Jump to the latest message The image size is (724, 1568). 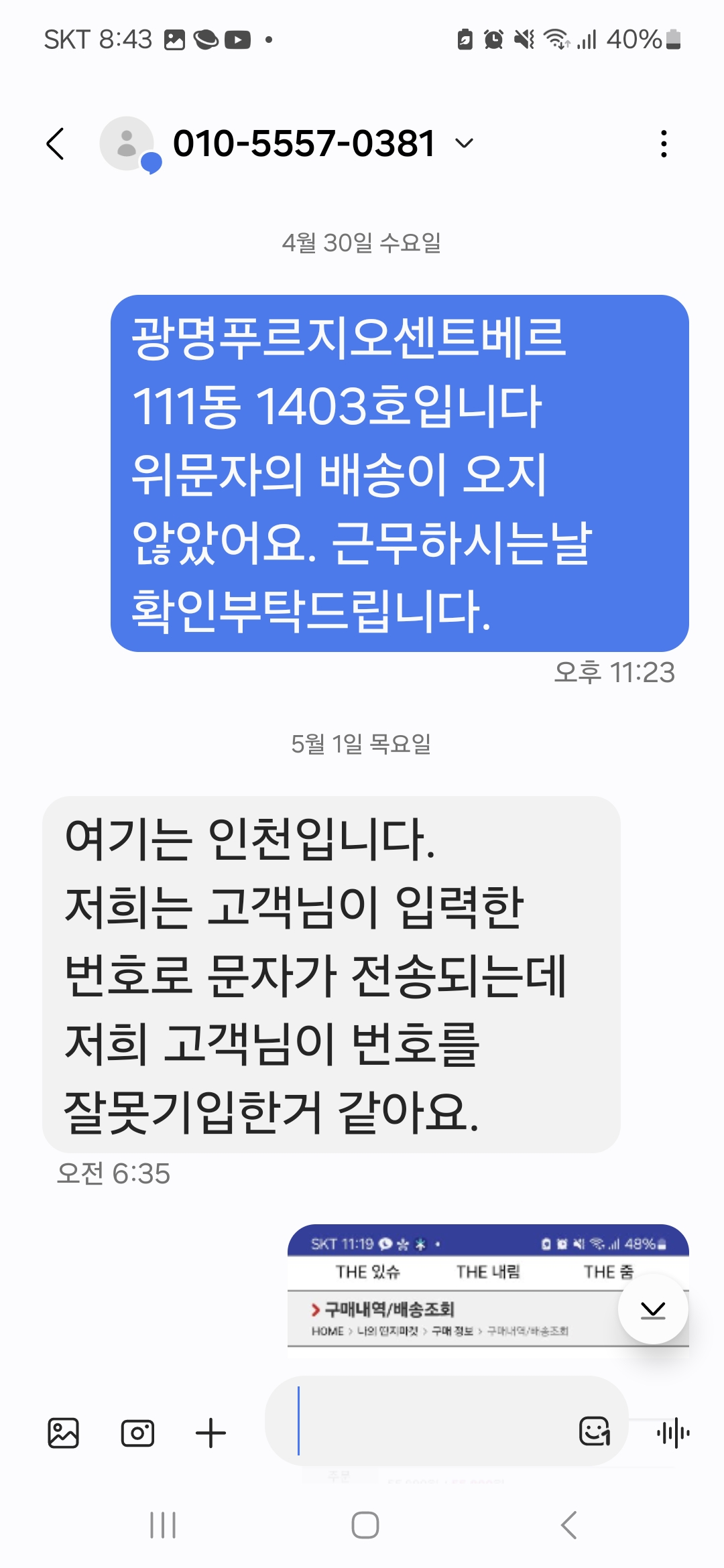(x=652, y=1309)
